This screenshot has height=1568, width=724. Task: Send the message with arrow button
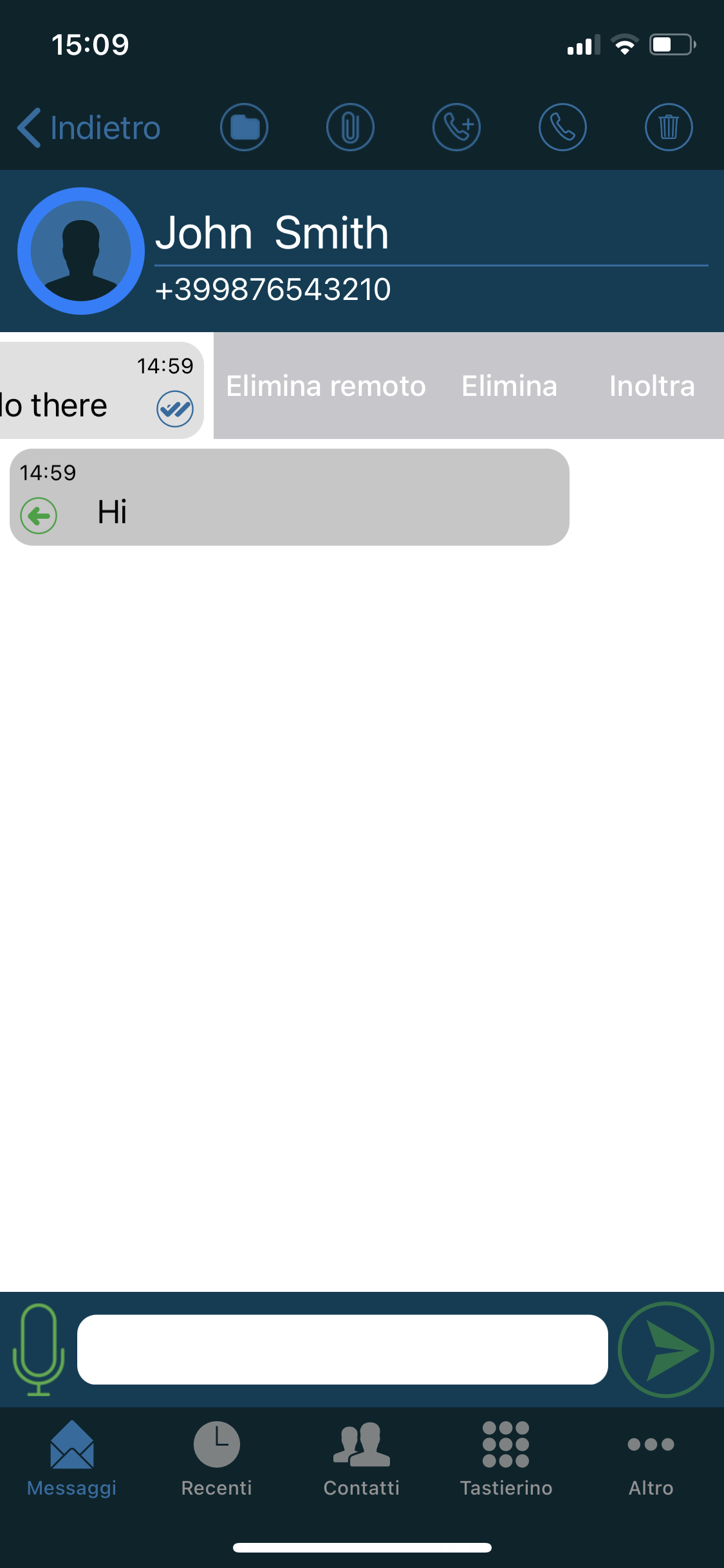click(x=666, y=1349)
